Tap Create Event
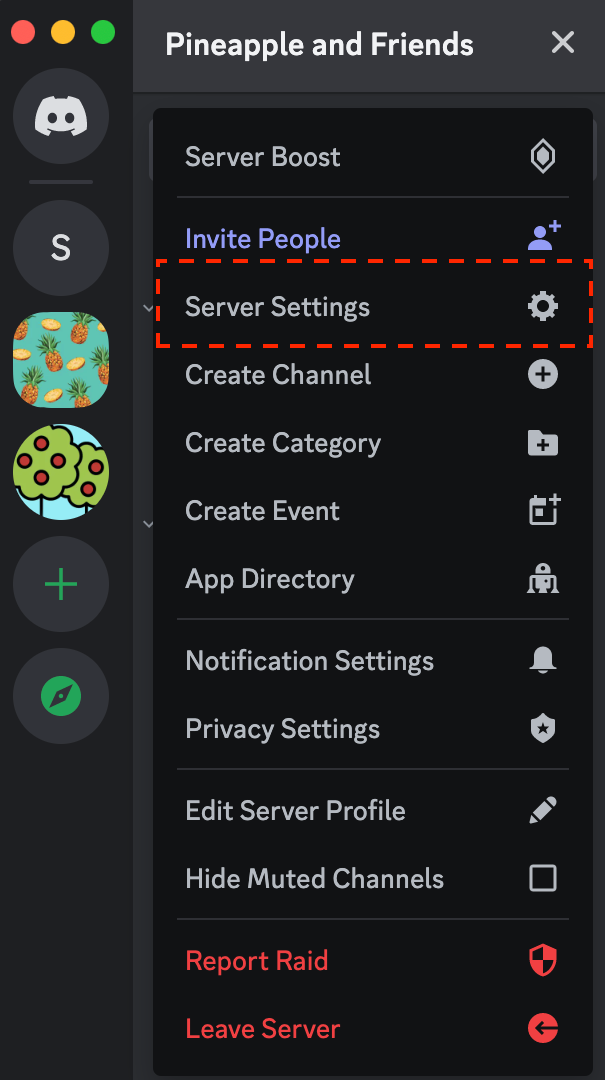The image size is (605, 1080). point(372,511)
